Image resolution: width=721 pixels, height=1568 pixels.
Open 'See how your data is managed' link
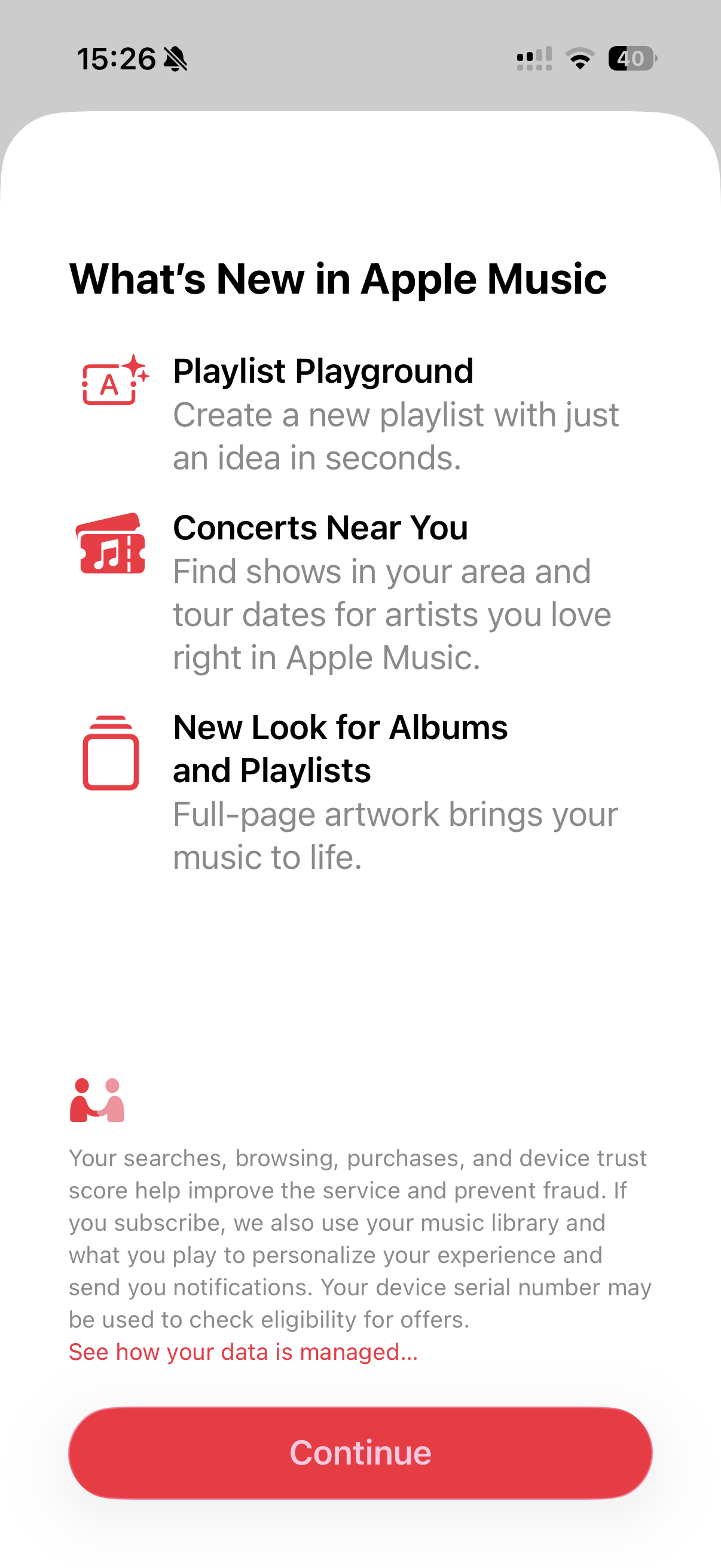coord(243,1352)
